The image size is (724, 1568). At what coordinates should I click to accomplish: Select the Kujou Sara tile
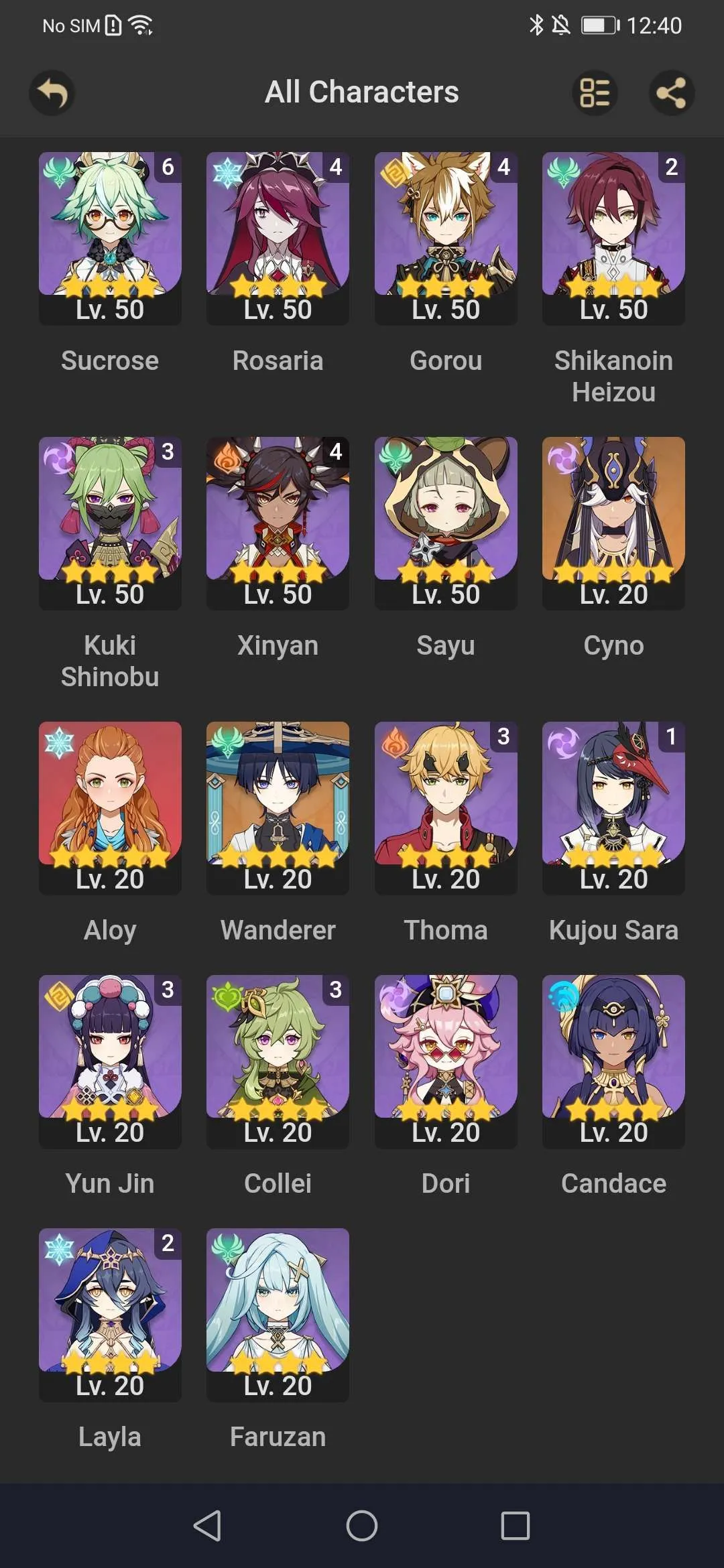tap(613, 807)
